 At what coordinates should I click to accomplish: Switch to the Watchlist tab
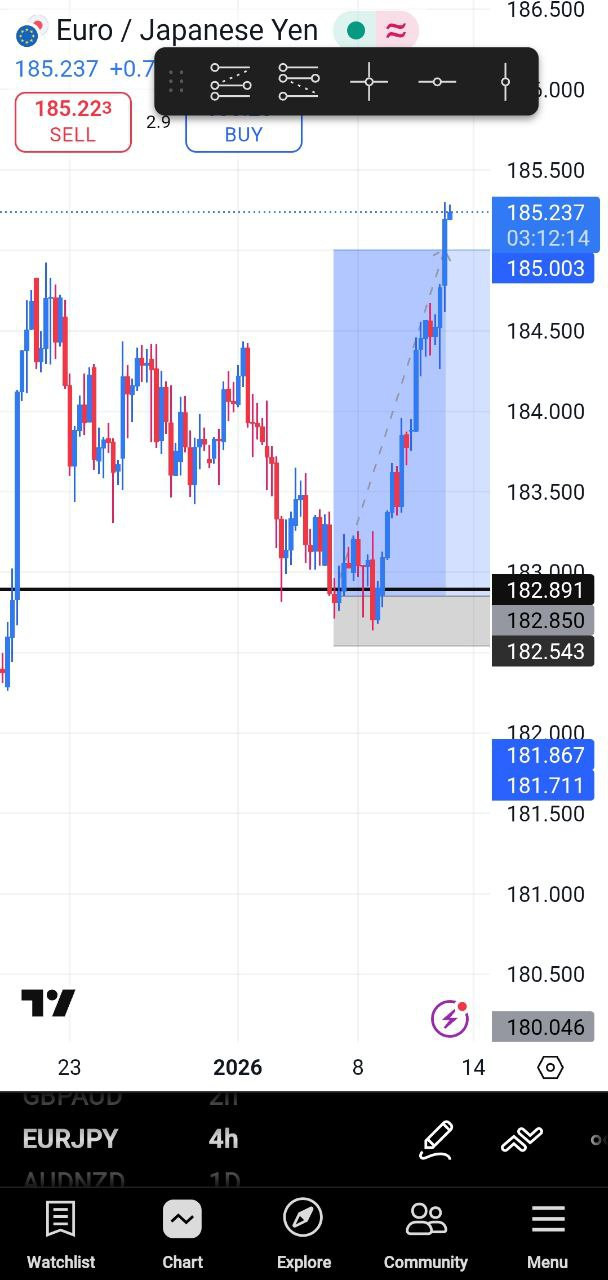pyautogui.click(x=61, y=1235)
